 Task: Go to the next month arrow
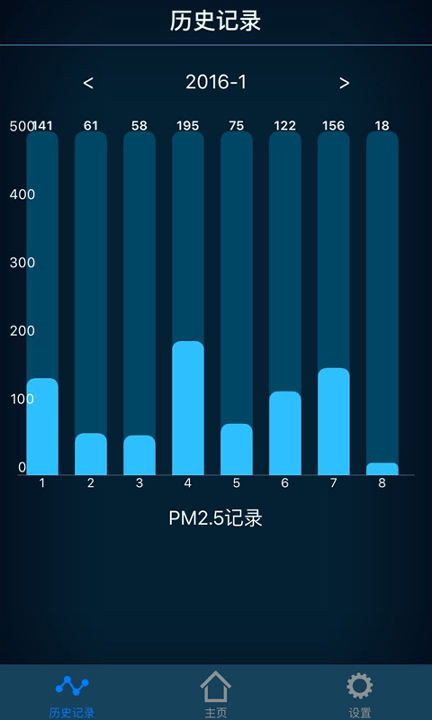click(344, 83)
